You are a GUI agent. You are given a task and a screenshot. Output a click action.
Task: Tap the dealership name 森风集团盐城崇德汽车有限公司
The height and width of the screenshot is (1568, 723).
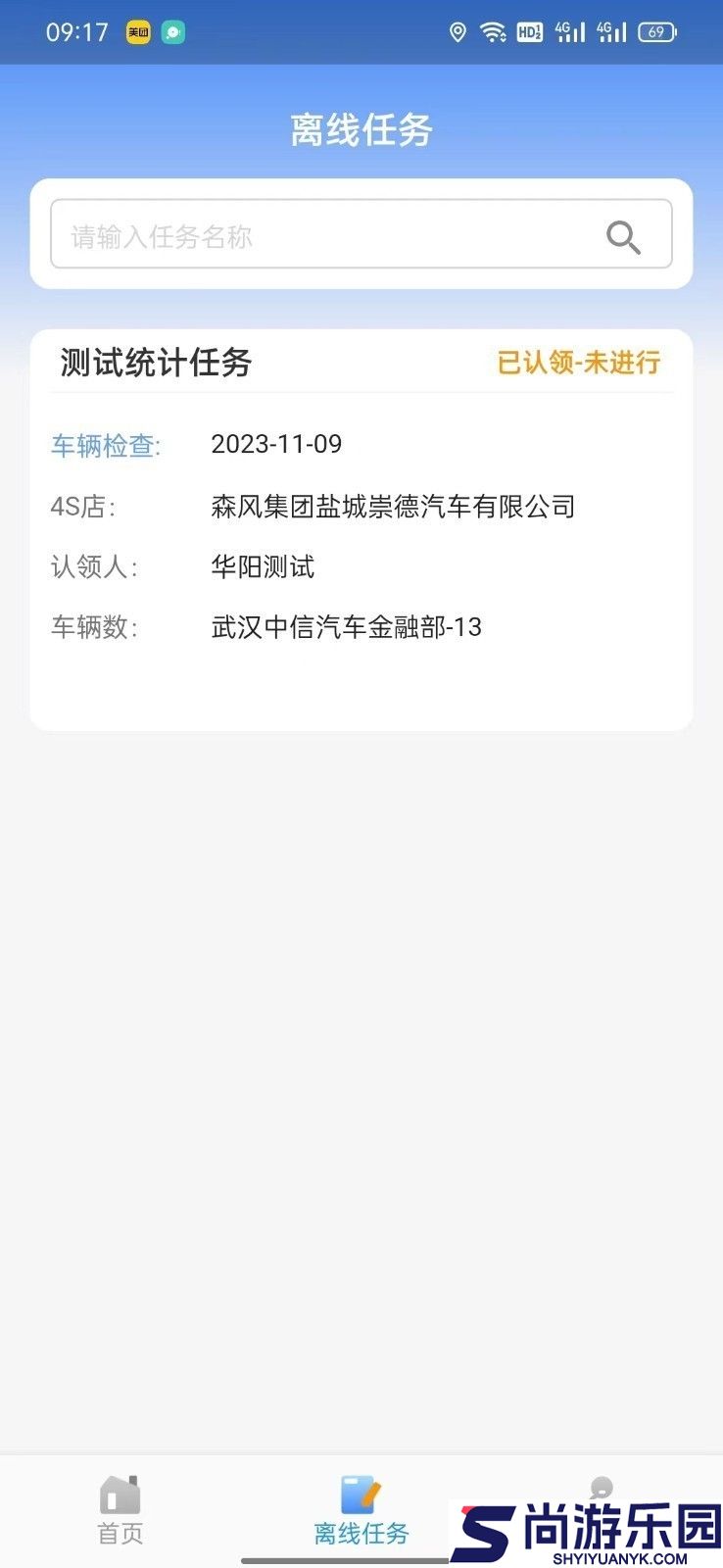(x=395, y=507)
